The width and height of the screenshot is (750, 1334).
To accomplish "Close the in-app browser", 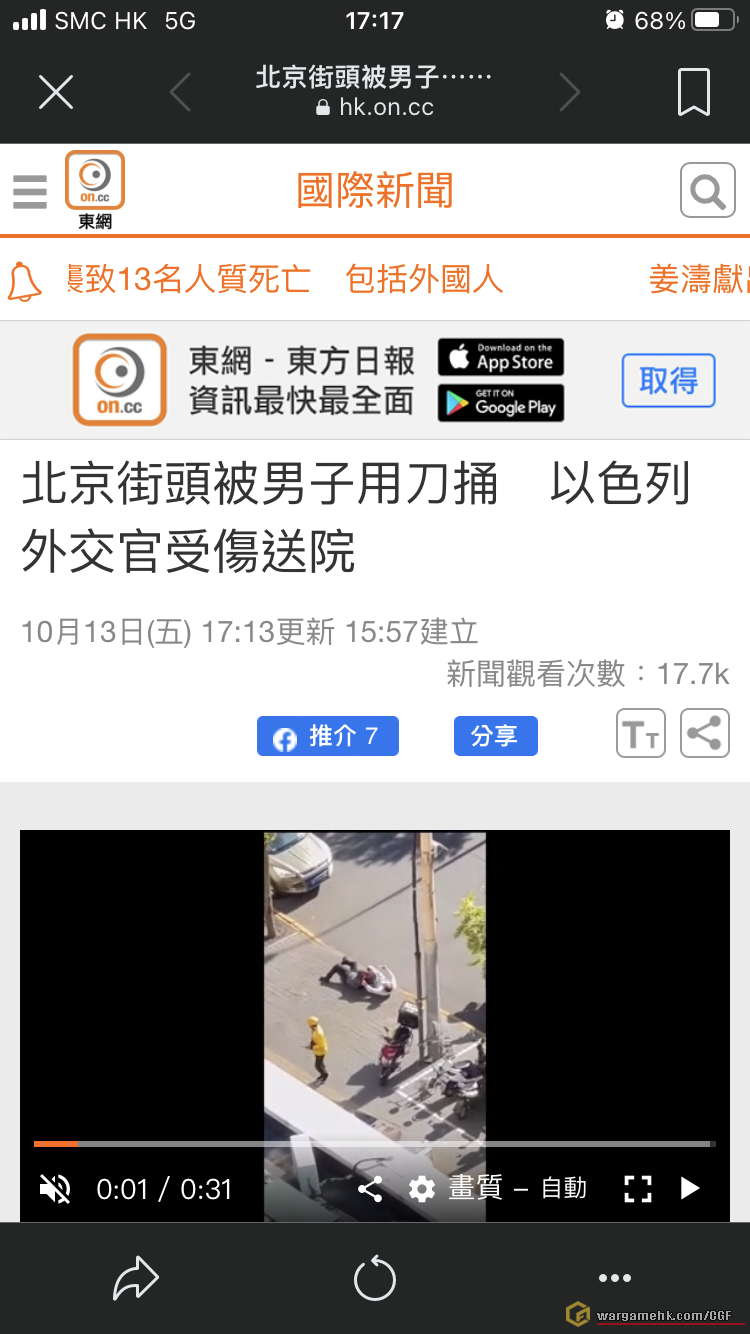I will point(56,93).
